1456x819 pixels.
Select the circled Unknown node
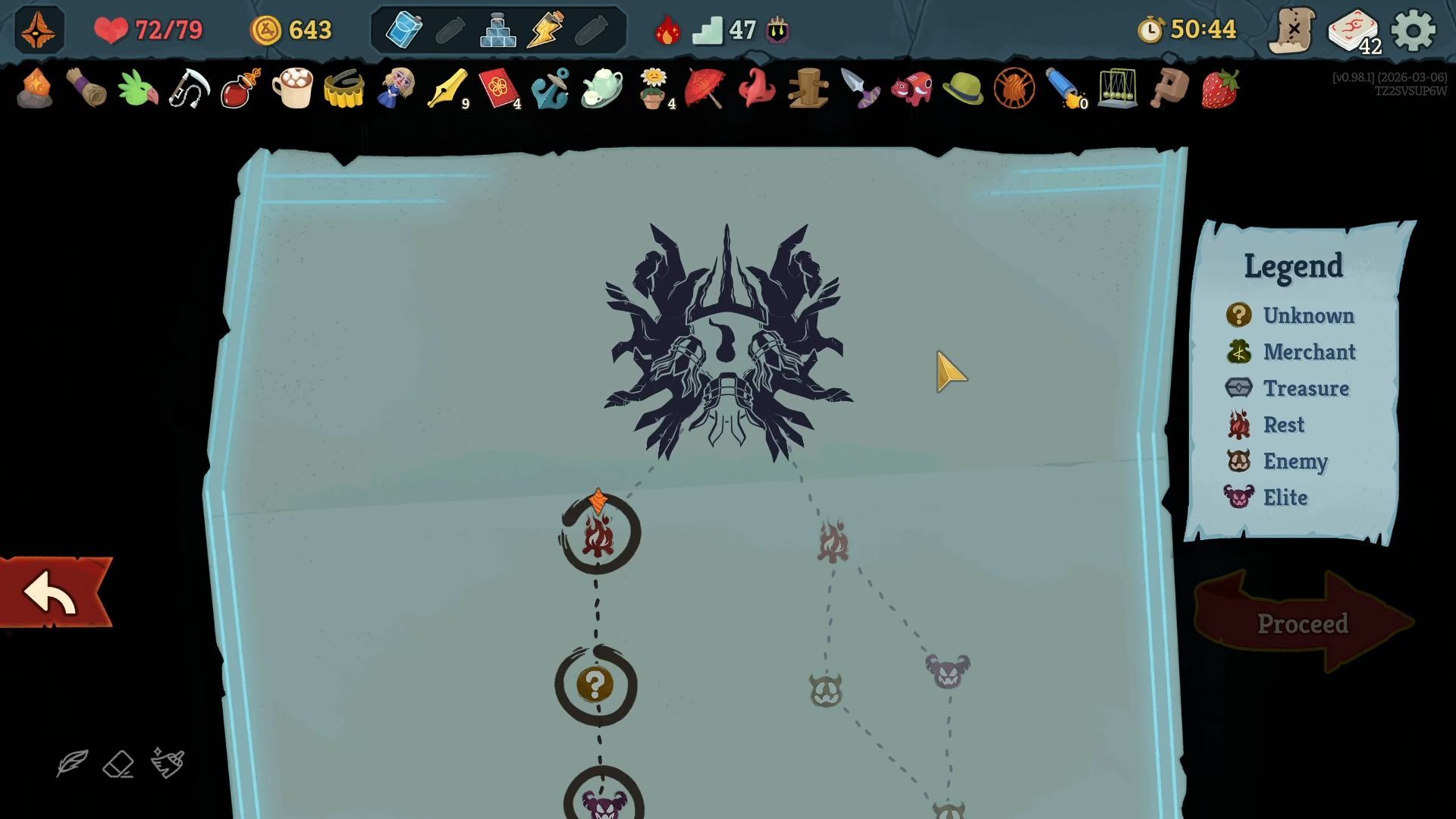pos(595,686)
